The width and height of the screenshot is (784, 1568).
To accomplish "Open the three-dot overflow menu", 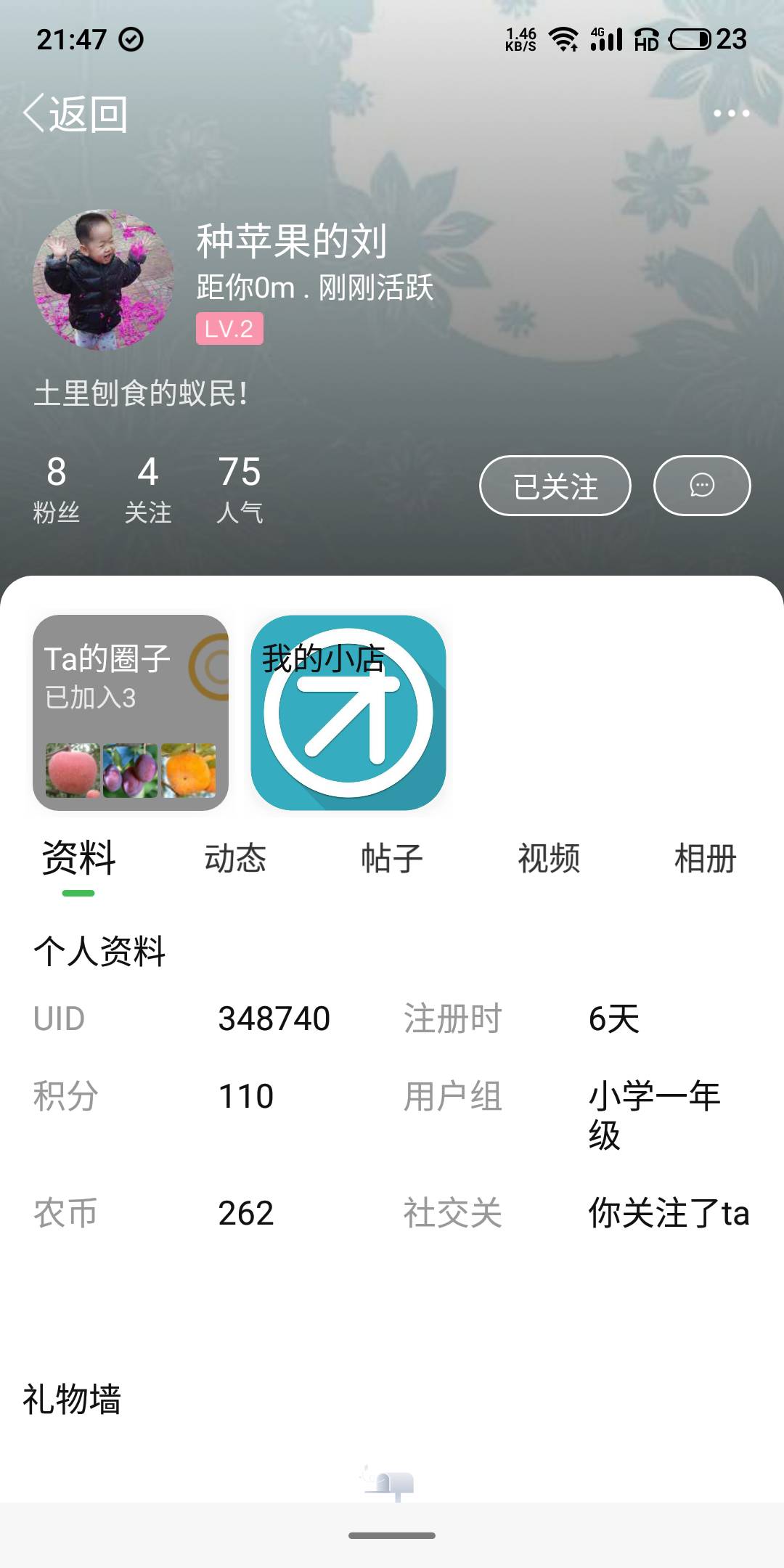I will pyautogui.click(x=731, y=113).
